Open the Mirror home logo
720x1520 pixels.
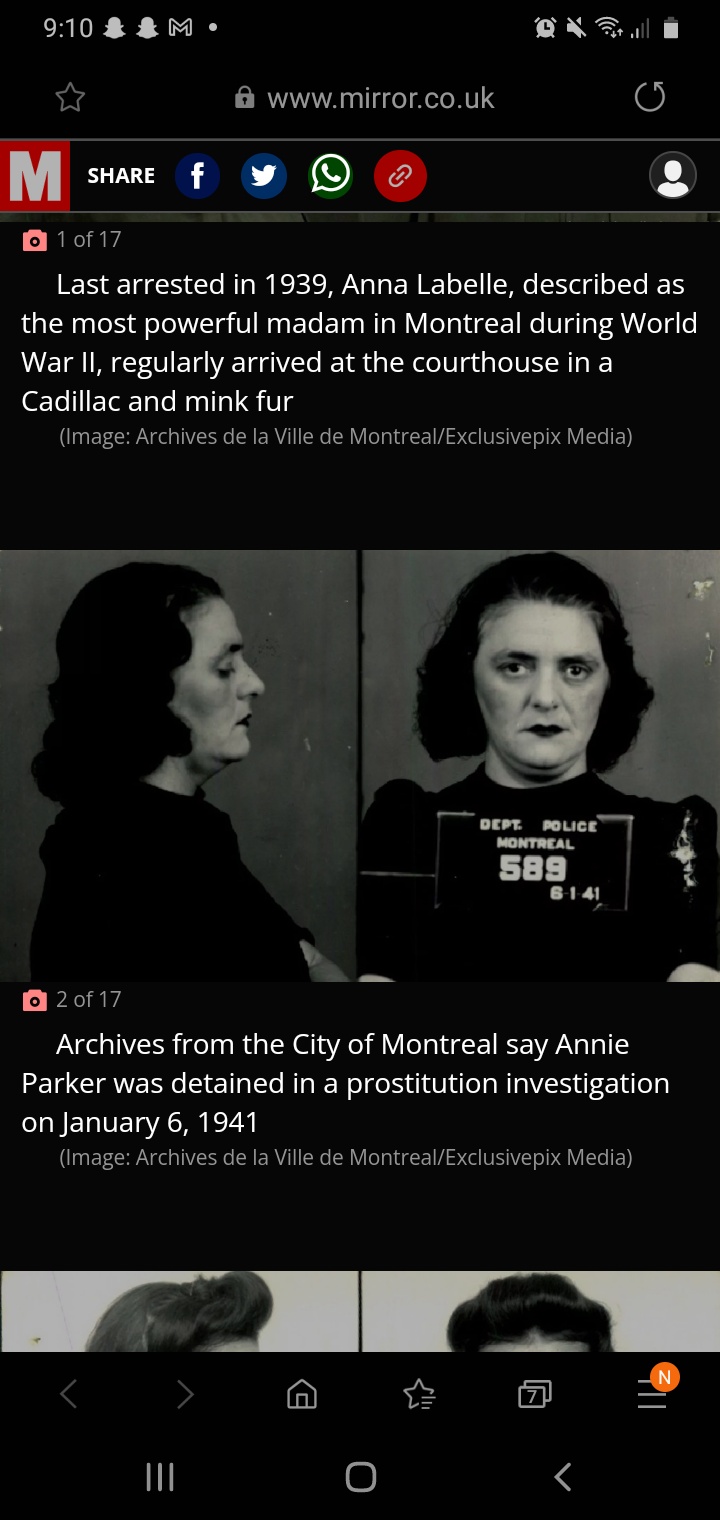(x=35, y=175)
